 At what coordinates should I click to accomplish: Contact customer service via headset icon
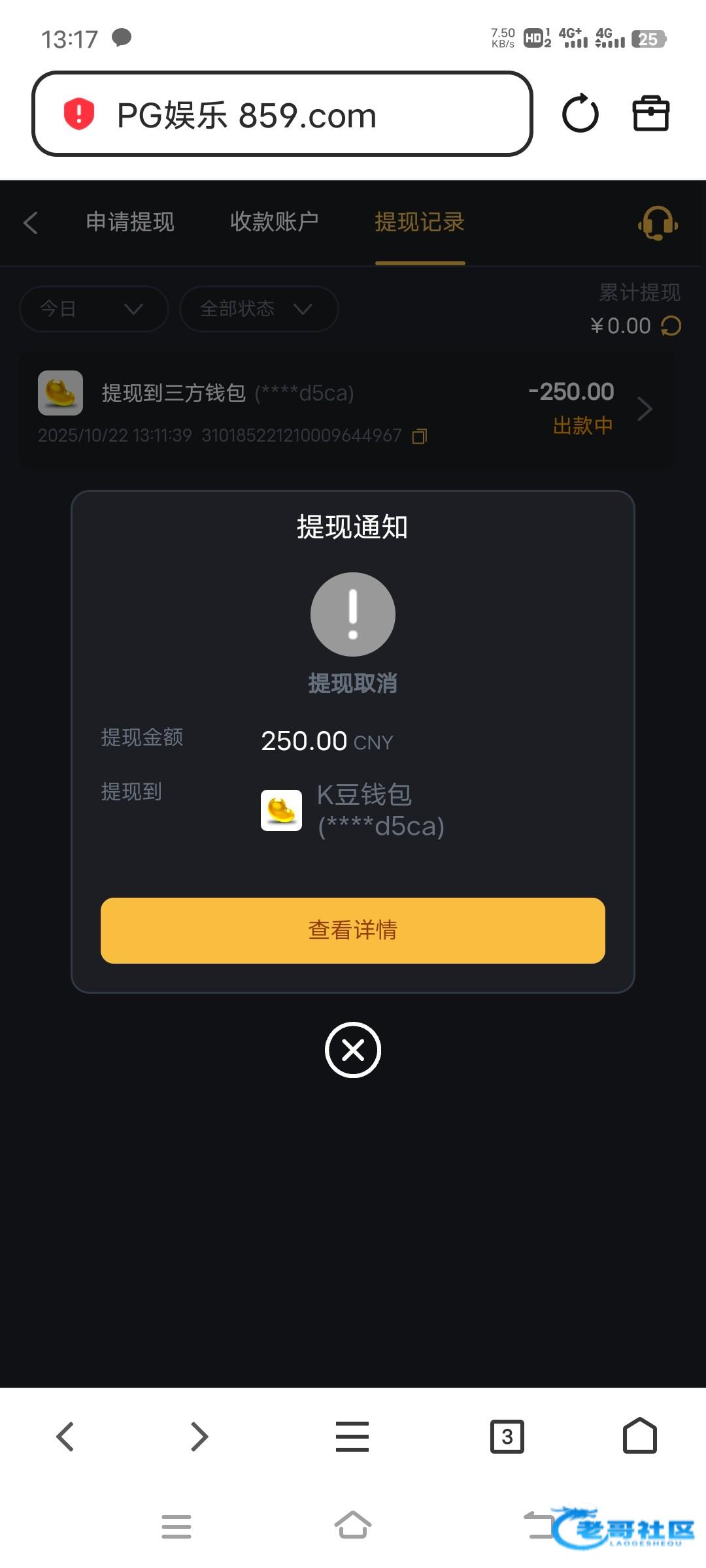(658, 223)
